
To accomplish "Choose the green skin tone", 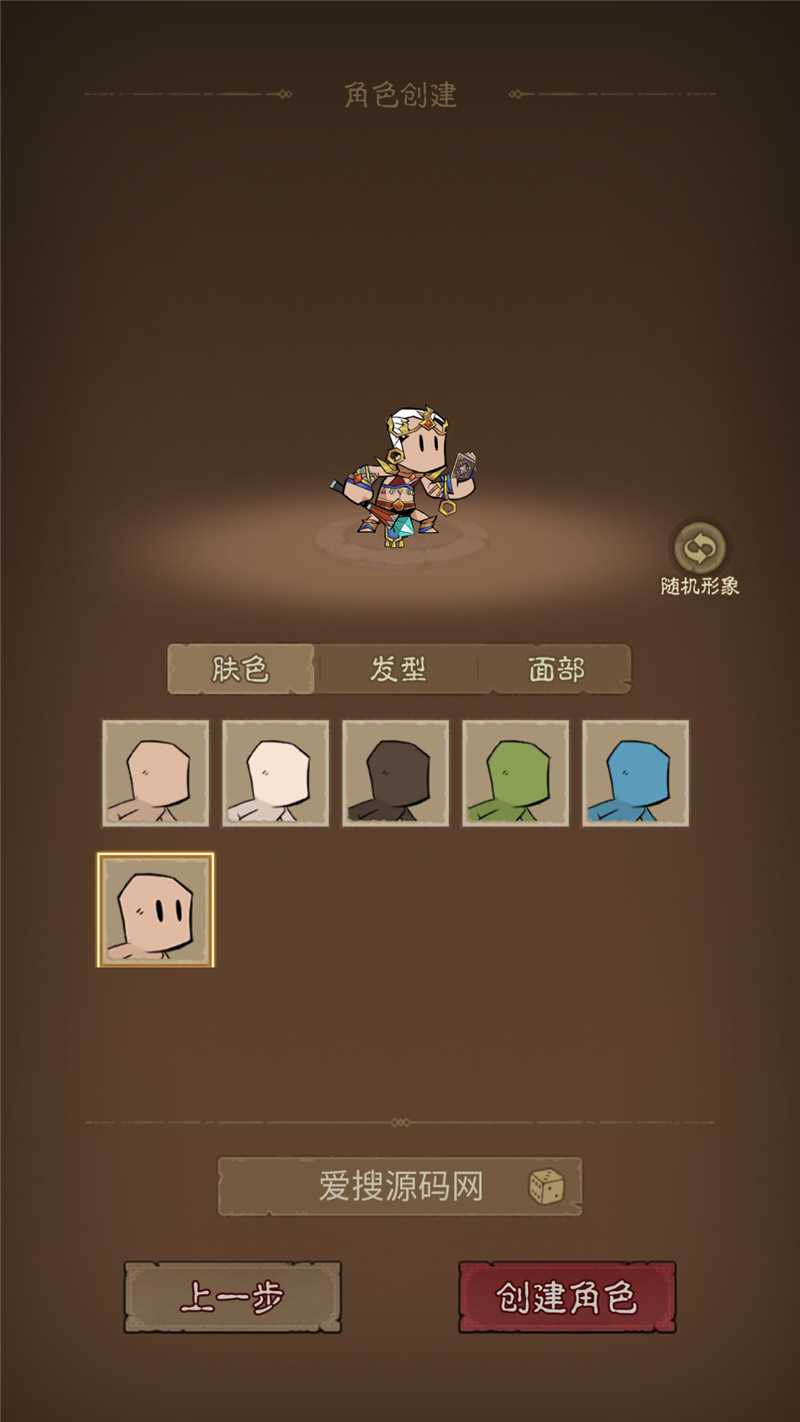I will tap(515, 773).
